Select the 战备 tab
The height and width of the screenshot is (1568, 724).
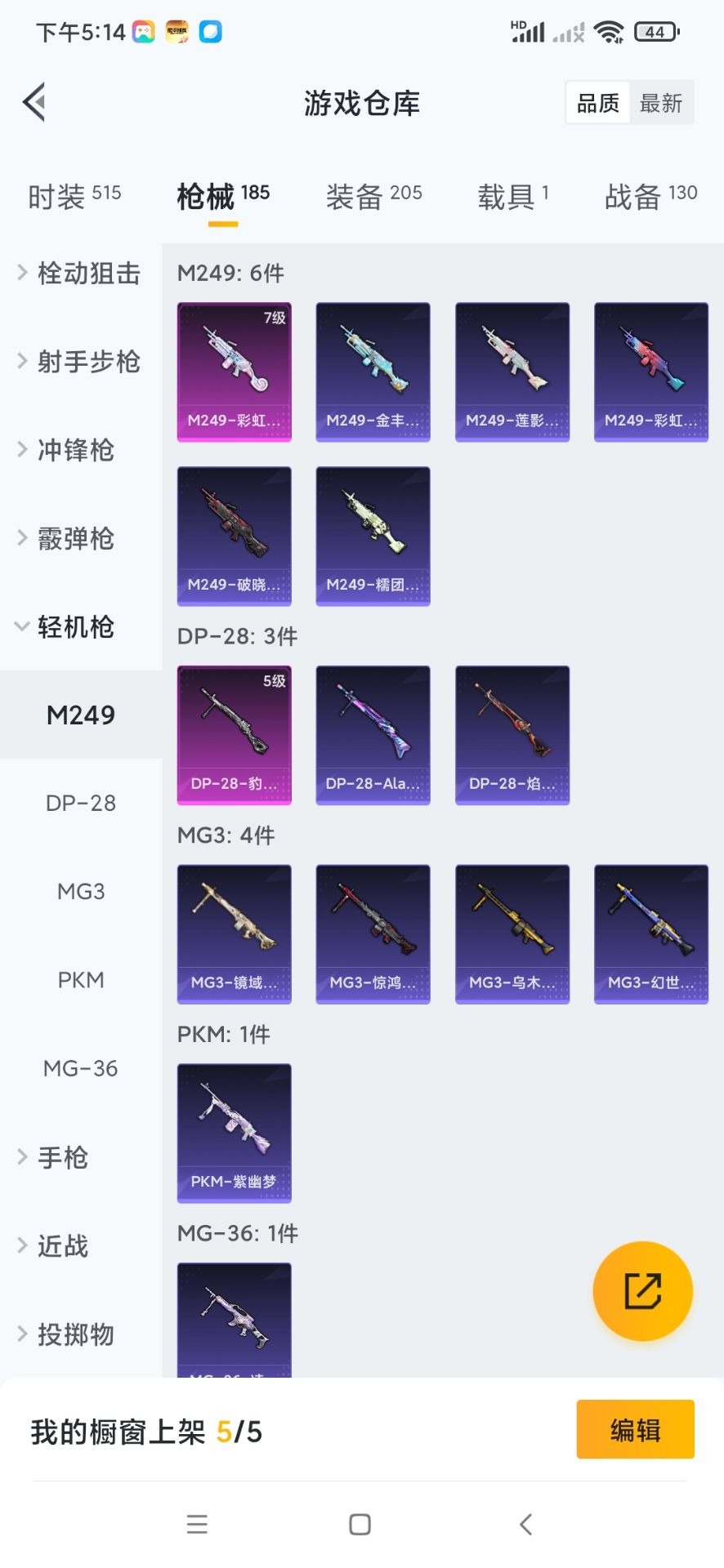click(x=650, y=196)
